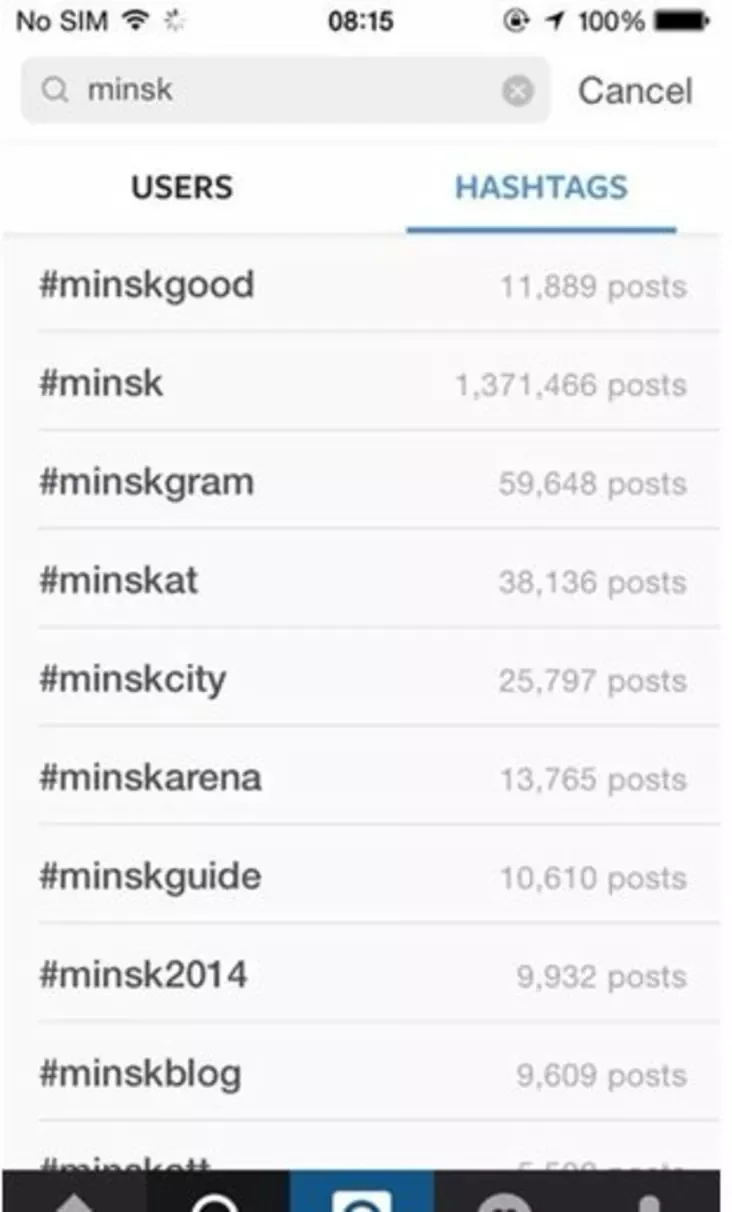Cancel the search

tap(635, 91)
